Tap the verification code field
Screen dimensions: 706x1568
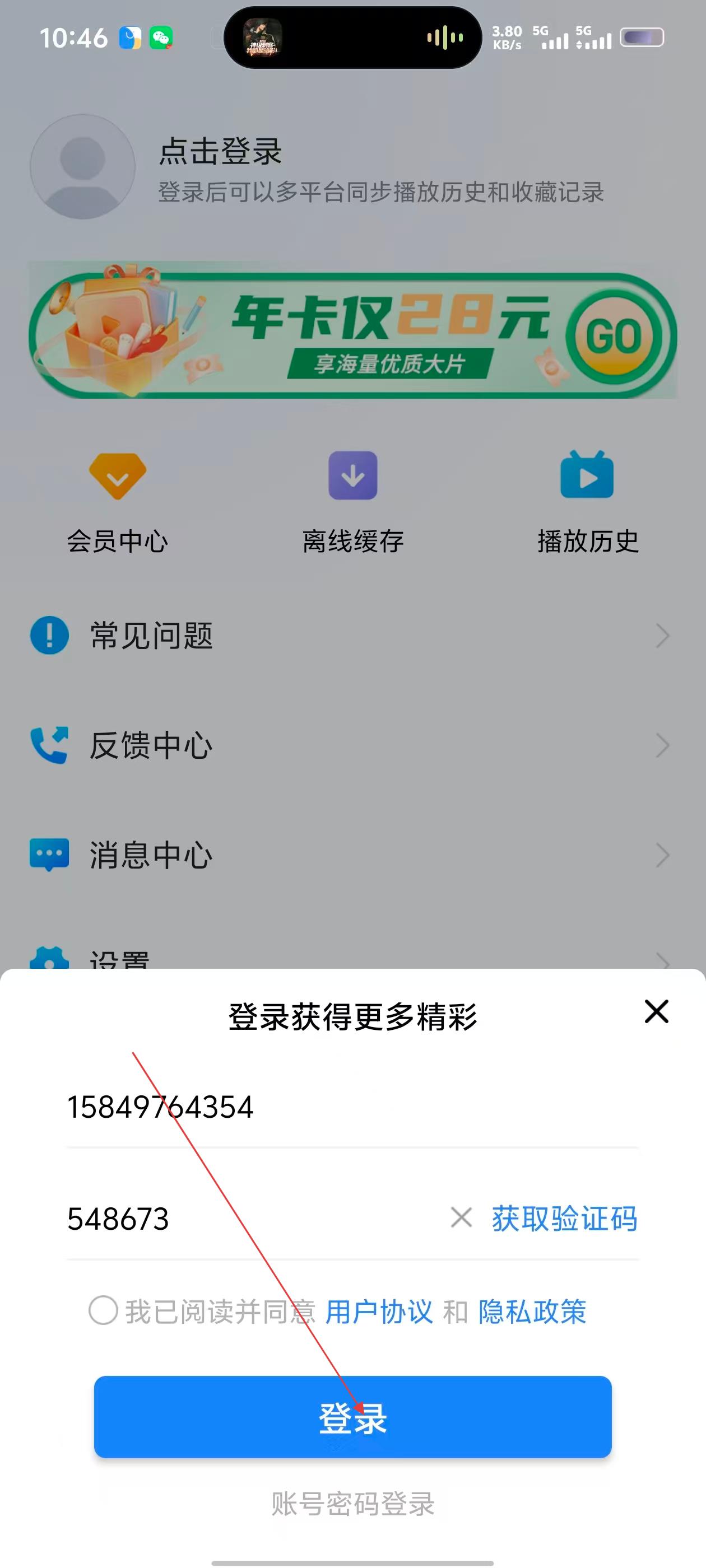tap(244, 1220)
